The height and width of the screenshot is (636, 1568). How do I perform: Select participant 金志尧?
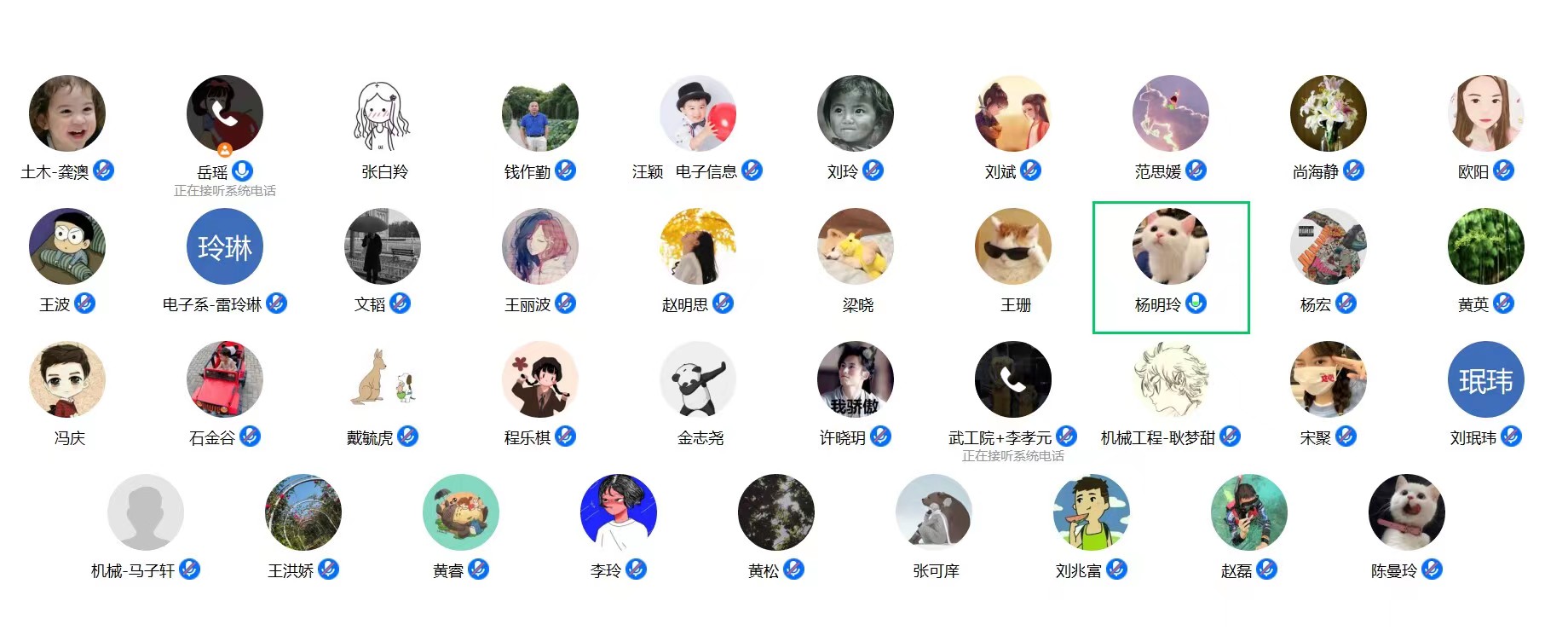pos(698,380)
